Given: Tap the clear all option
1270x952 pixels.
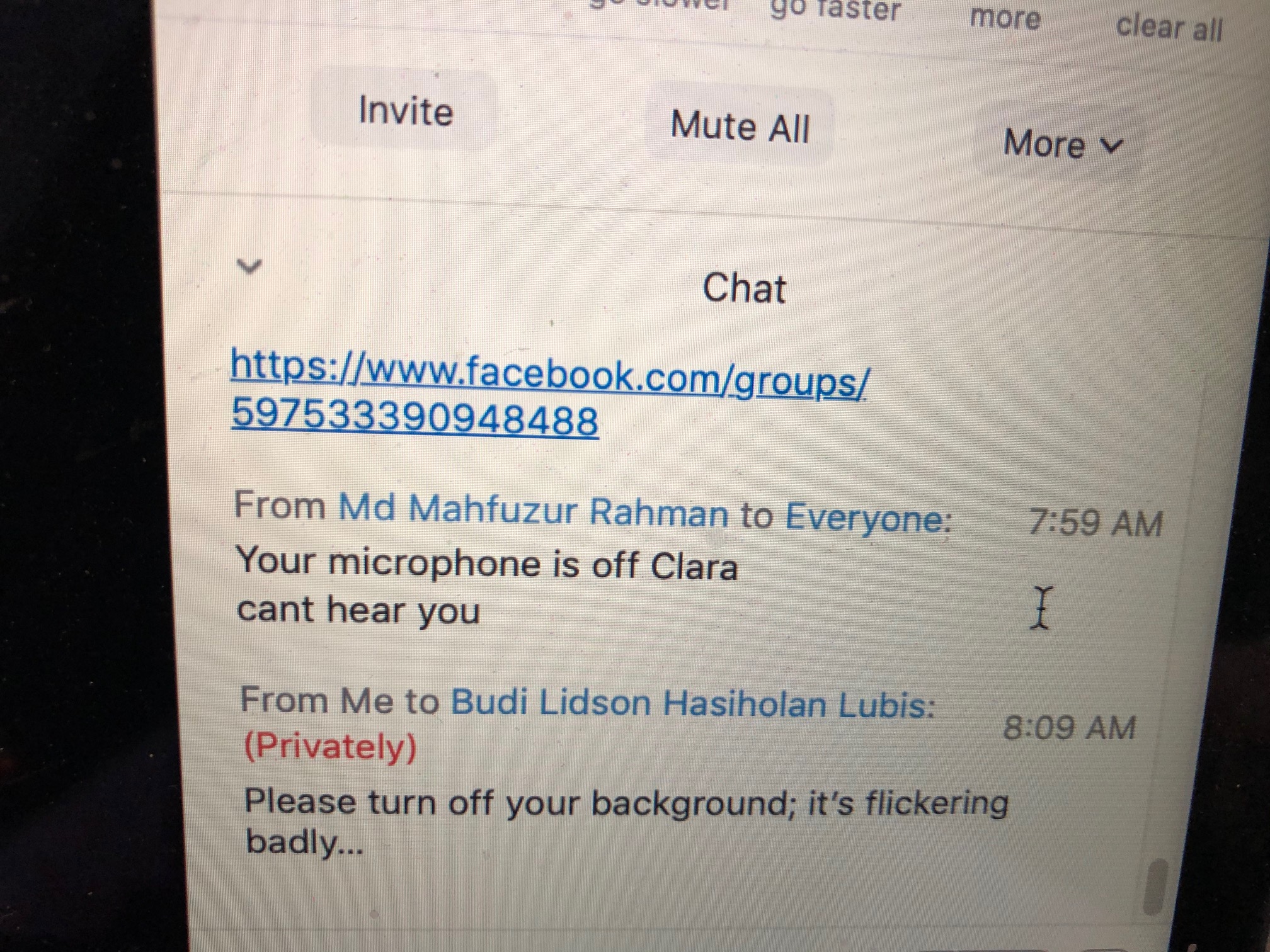Looking at the screenshot, I should pyautogui.click(x=1169, y=28).
